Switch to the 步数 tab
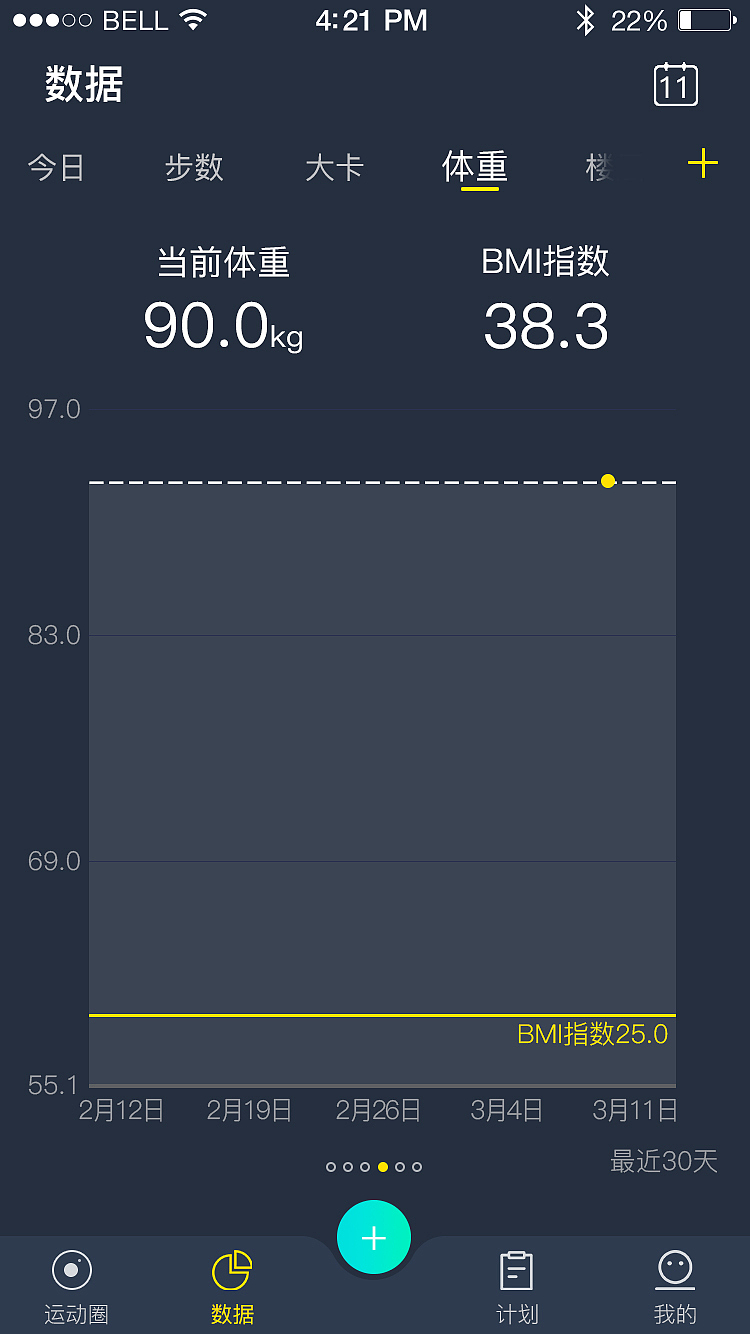 194,167
